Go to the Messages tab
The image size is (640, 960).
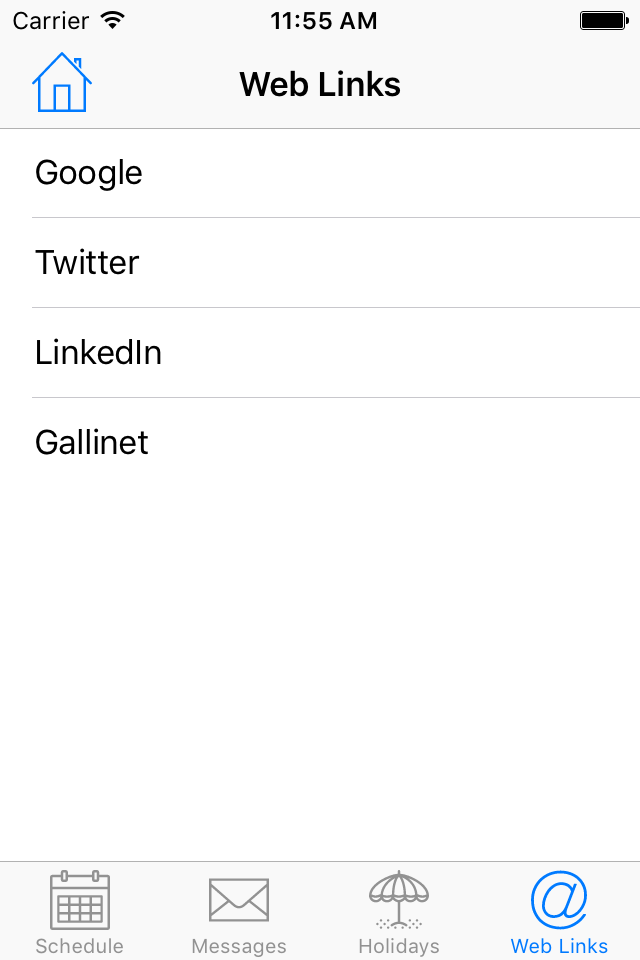pos(239,912)
